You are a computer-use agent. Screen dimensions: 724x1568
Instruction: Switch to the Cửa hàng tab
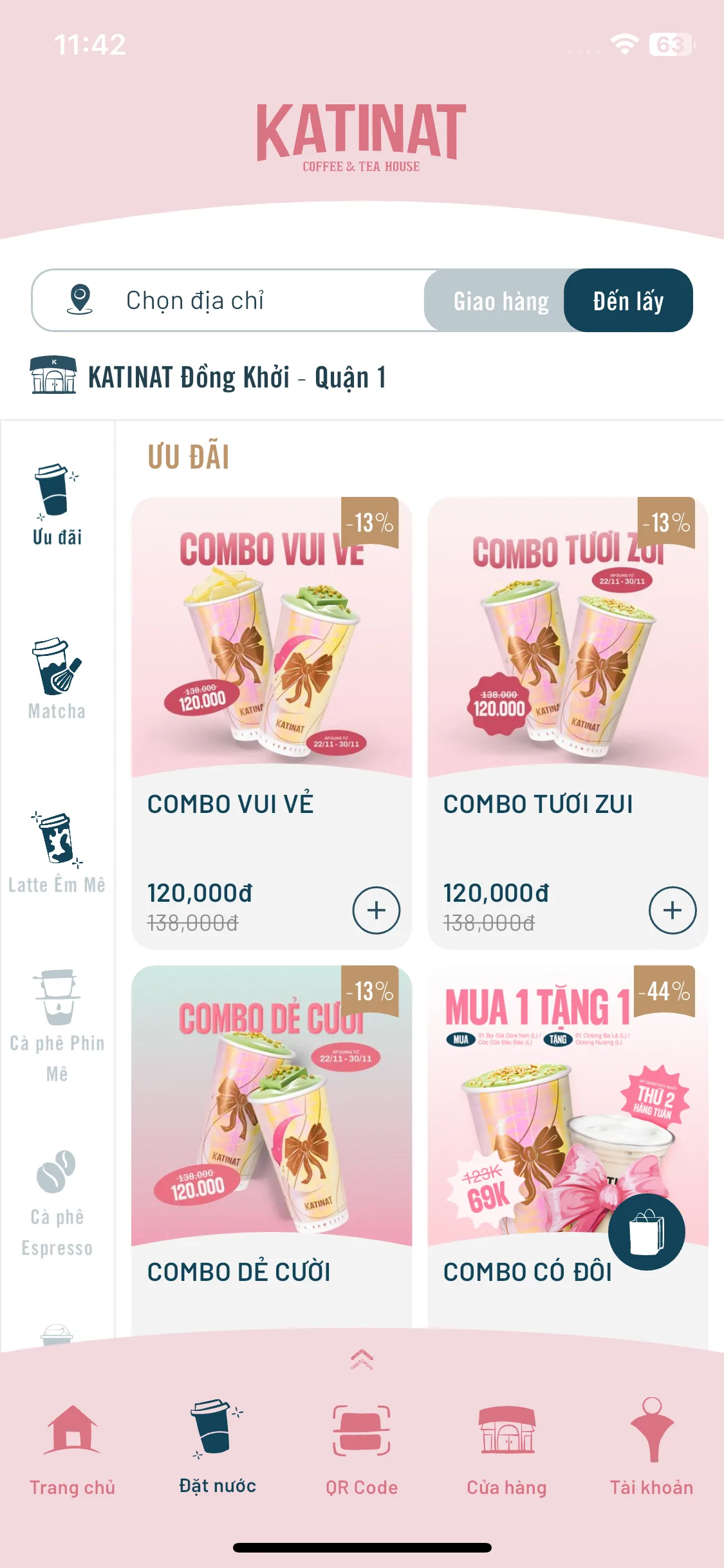506,1447
